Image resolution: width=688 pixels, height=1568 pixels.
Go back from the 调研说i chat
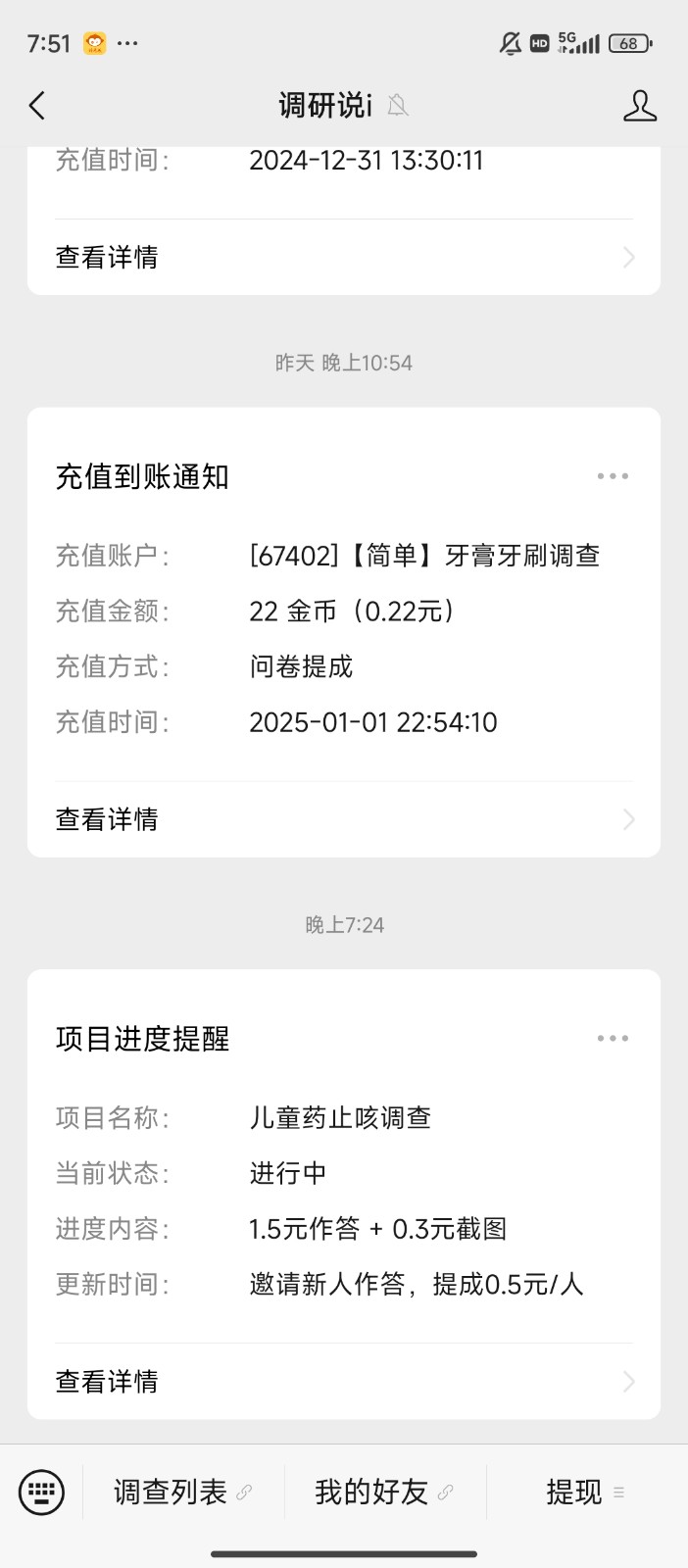37,105
